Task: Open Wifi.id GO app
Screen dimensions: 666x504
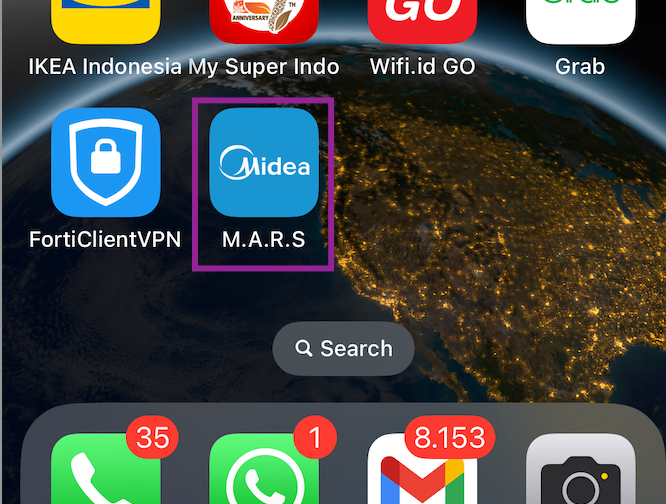Action: click(x=422, y=22)
